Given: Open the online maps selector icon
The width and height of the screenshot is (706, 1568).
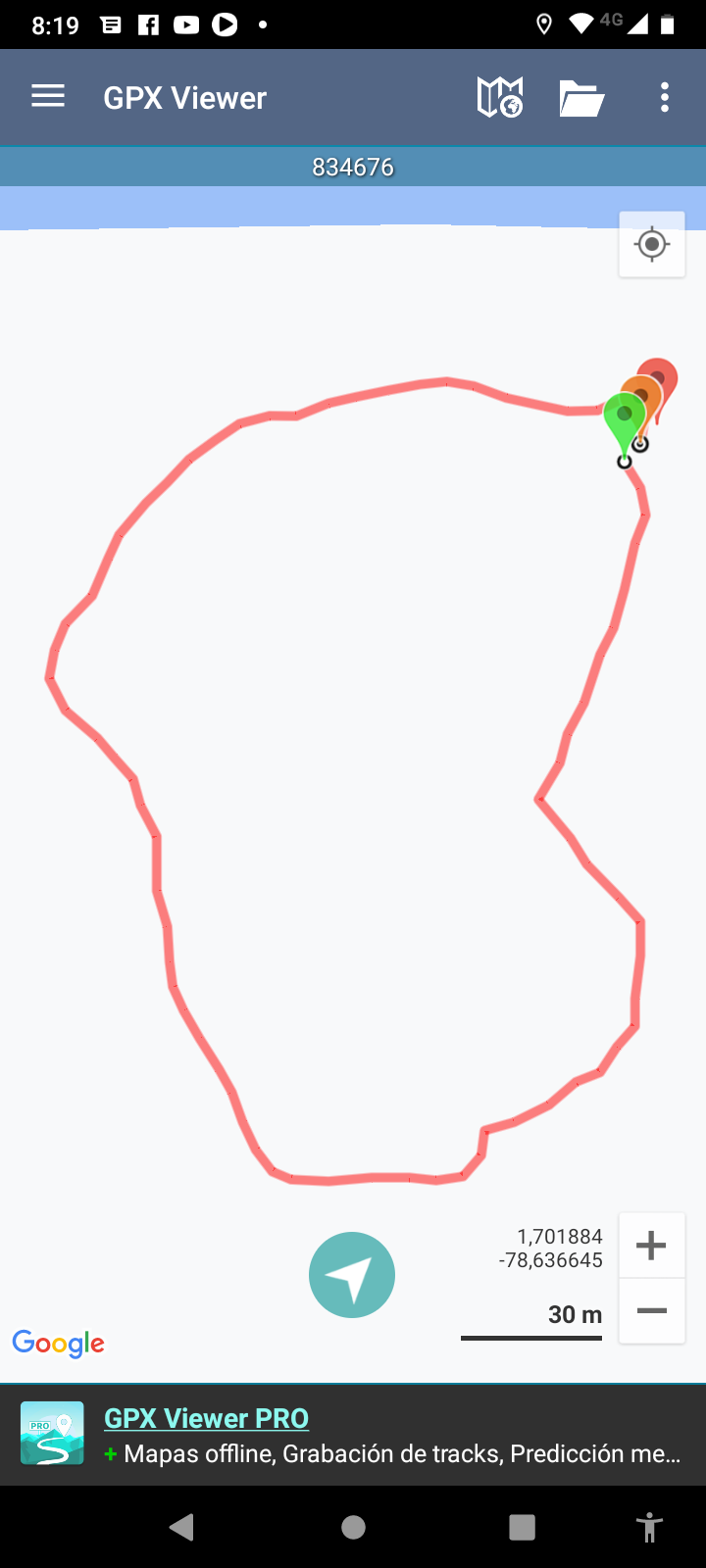Looking at the screenshot, I should click(499, 97).
